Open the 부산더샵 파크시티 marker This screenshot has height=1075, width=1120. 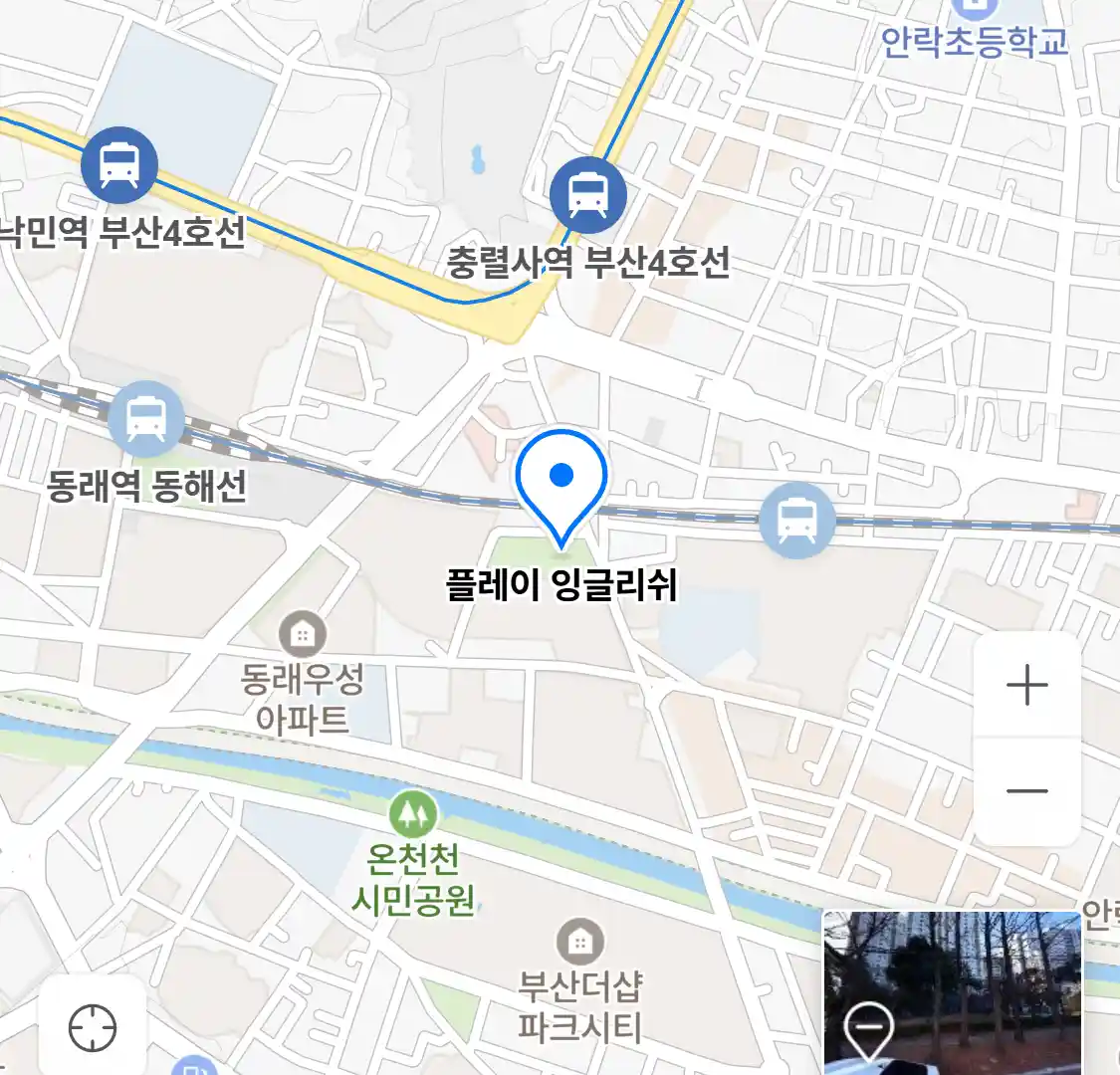(579, 941)
